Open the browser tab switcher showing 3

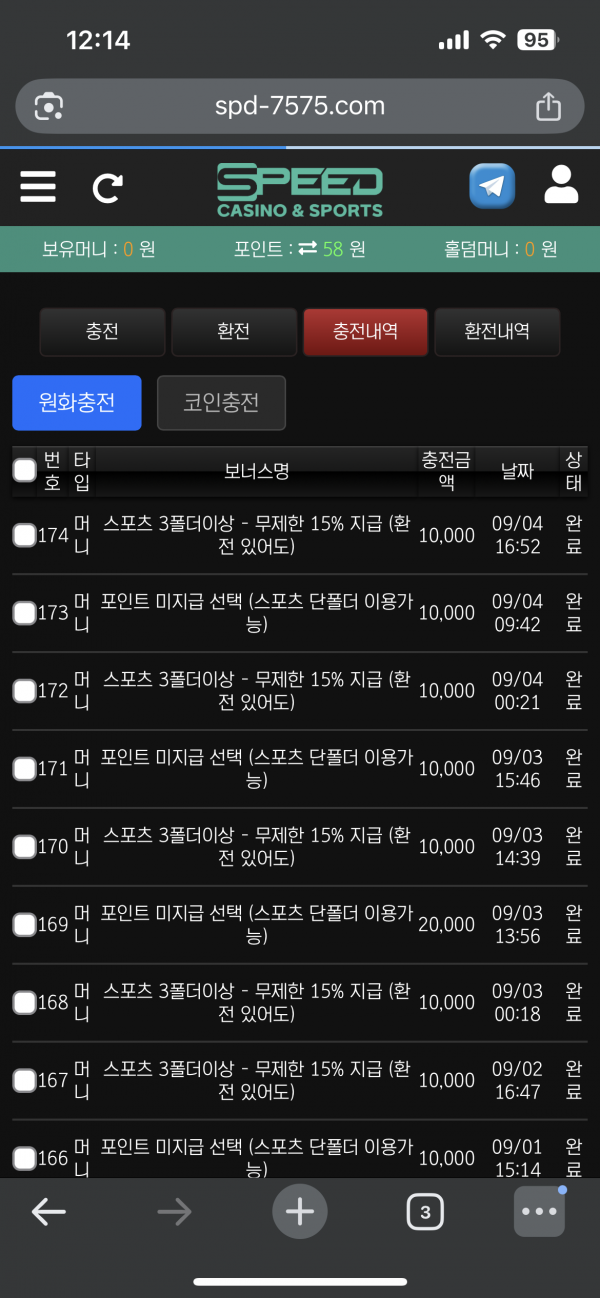[425, 1213]
